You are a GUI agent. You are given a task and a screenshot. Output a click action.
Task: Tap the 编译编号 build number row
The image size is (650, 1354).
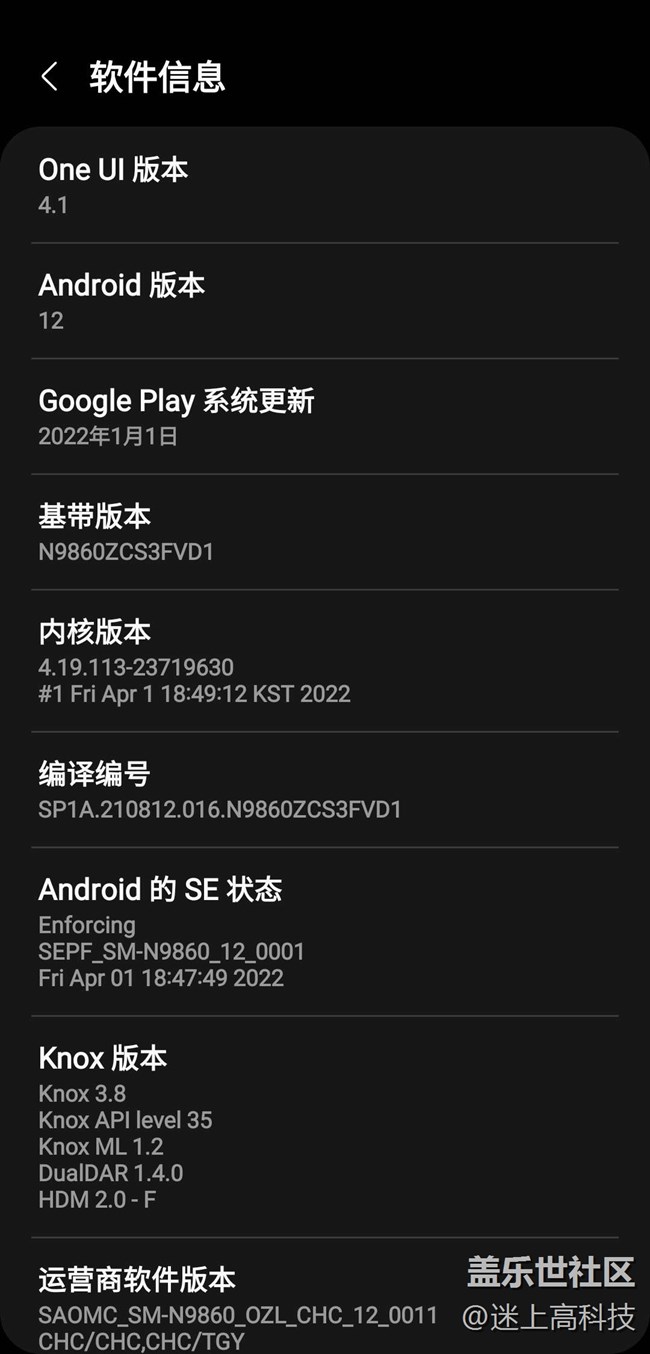coord(325,789)
